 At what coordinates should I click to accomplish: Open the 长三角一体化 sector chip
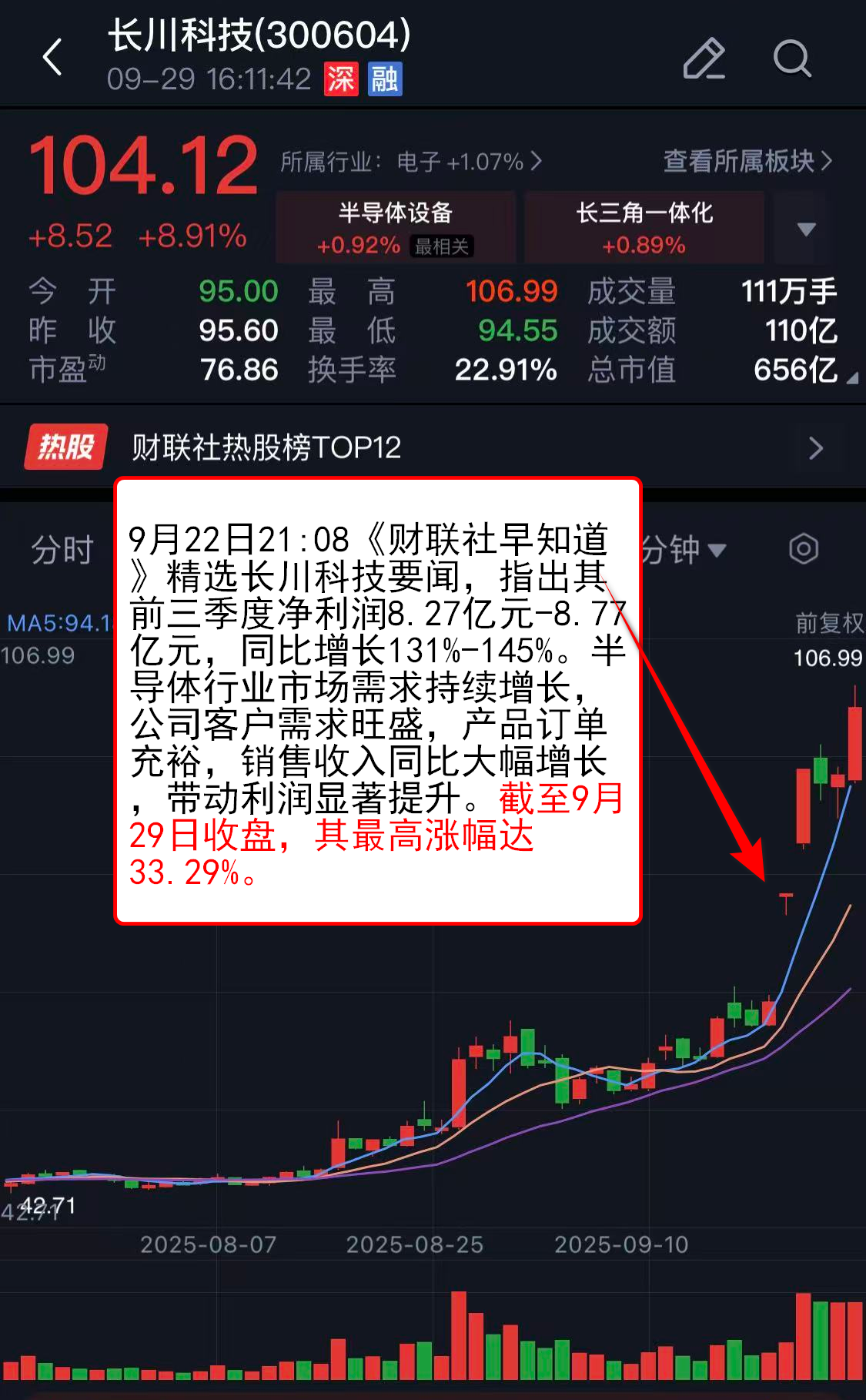[x=644, y=228]
